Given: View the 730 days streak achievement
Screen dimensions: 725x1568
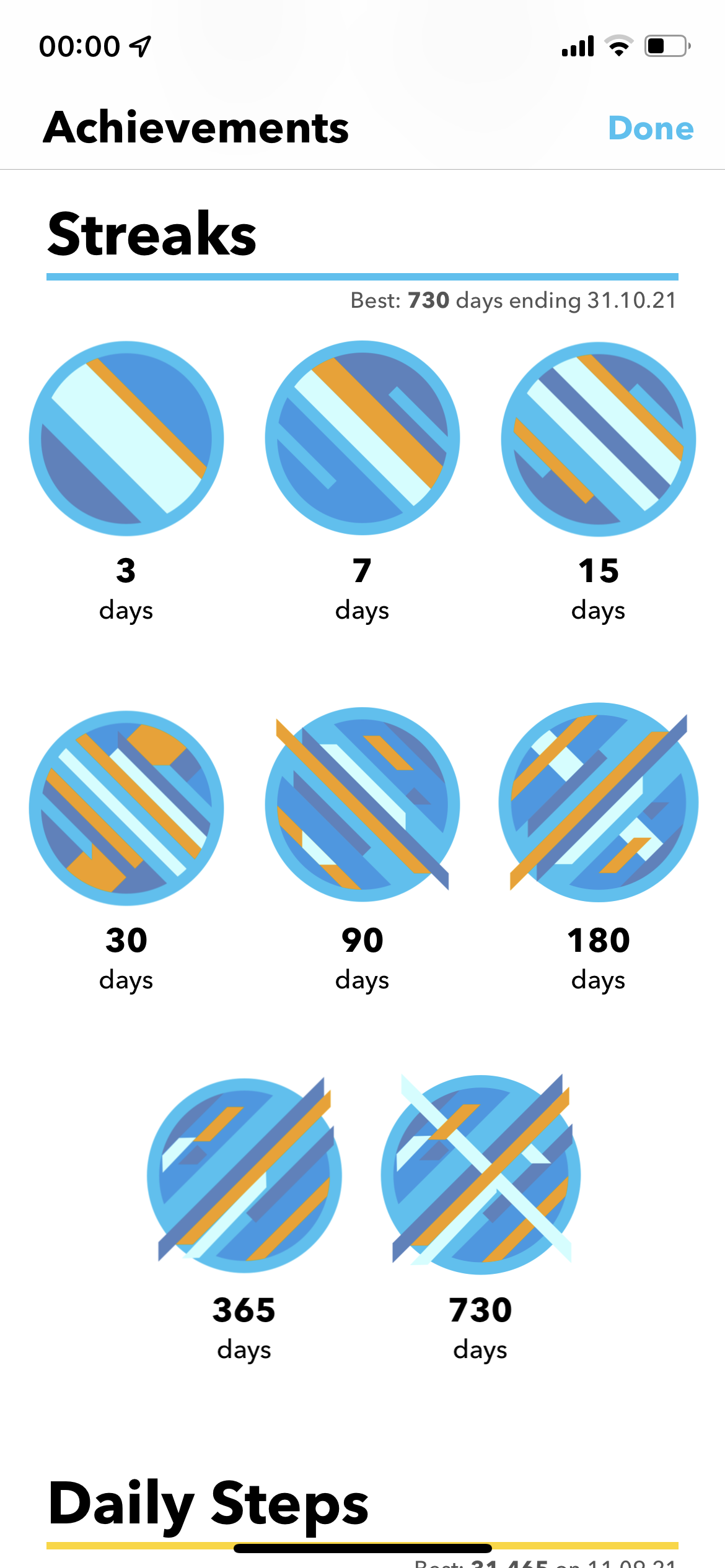Looking at the screenshot, I should tap(481, 1174).
